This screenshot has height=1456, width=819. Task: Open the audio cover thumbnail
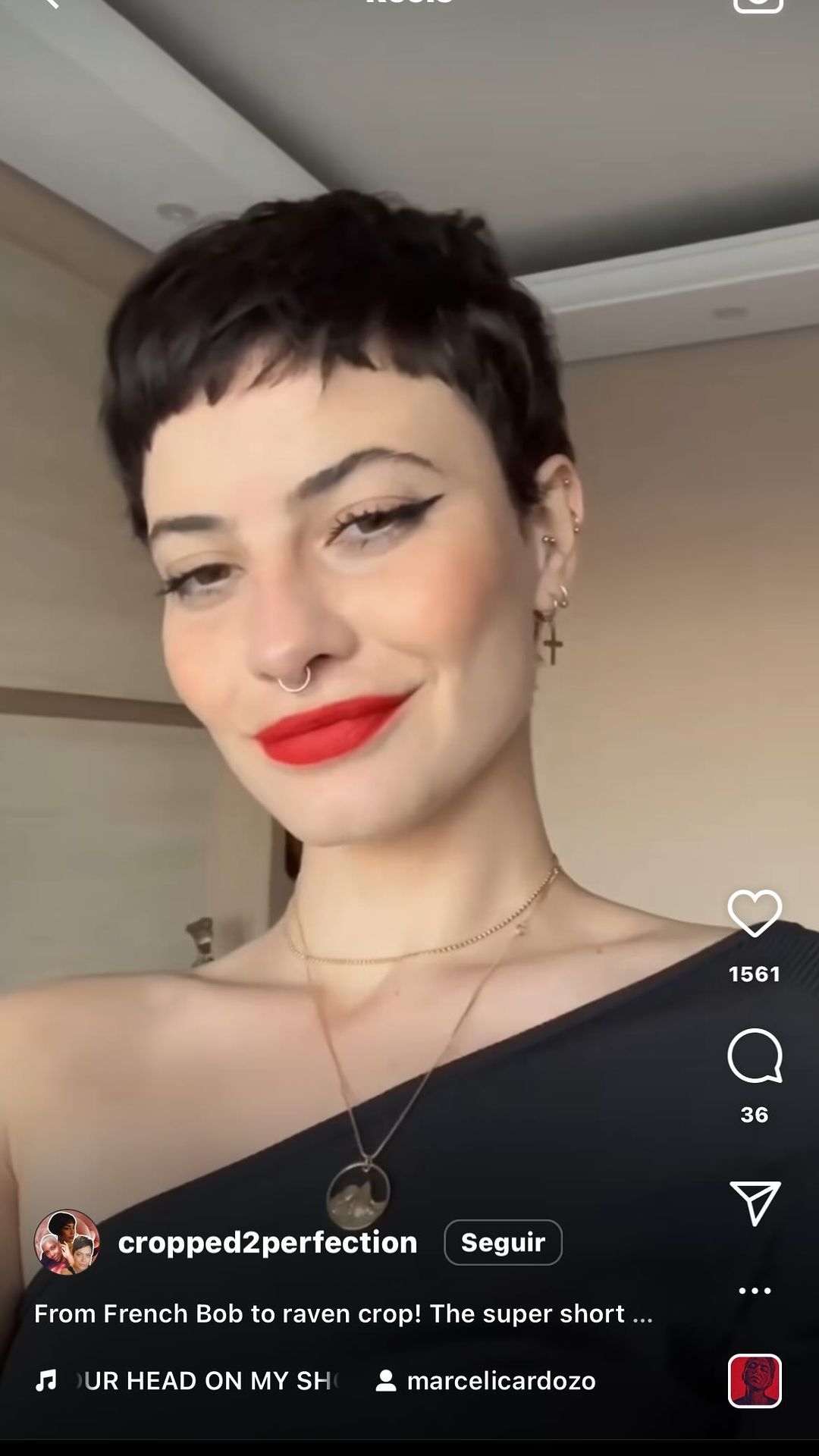(755, 1381)
